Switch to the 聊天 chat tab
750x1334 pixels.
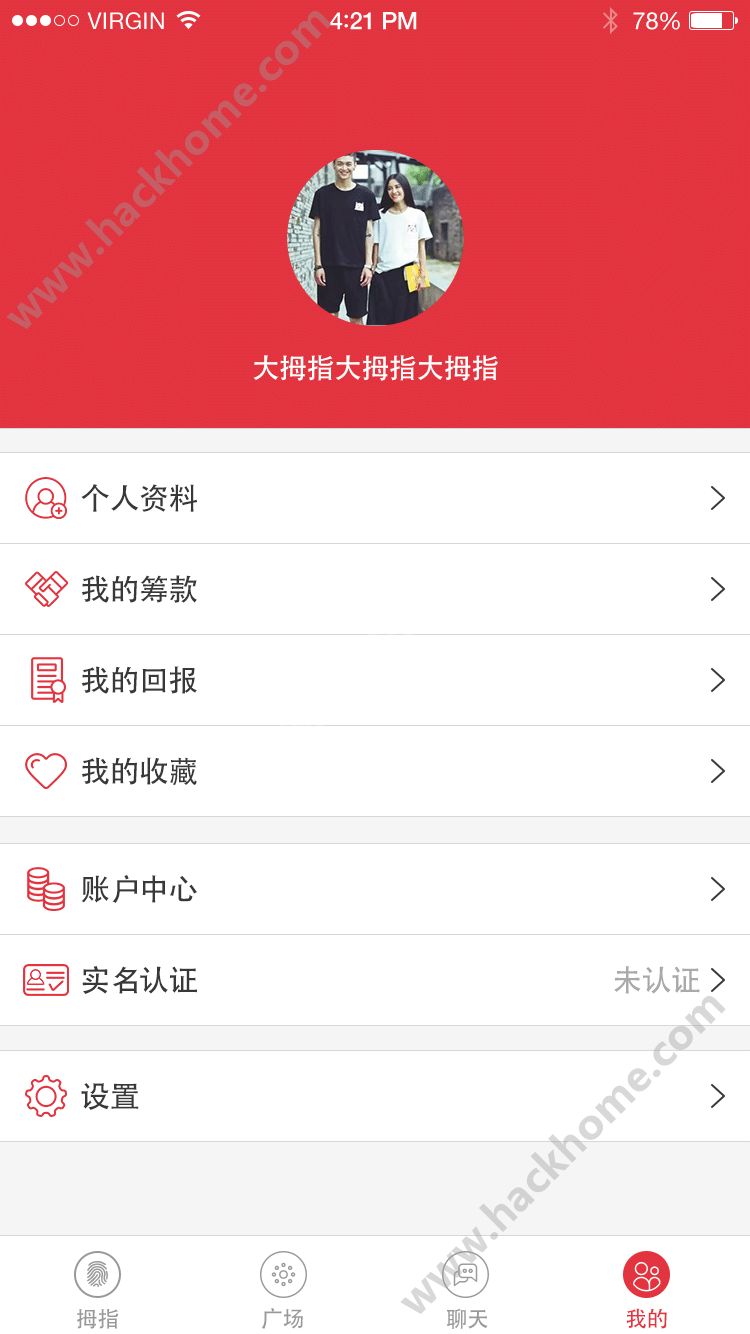click(466, 1288)
